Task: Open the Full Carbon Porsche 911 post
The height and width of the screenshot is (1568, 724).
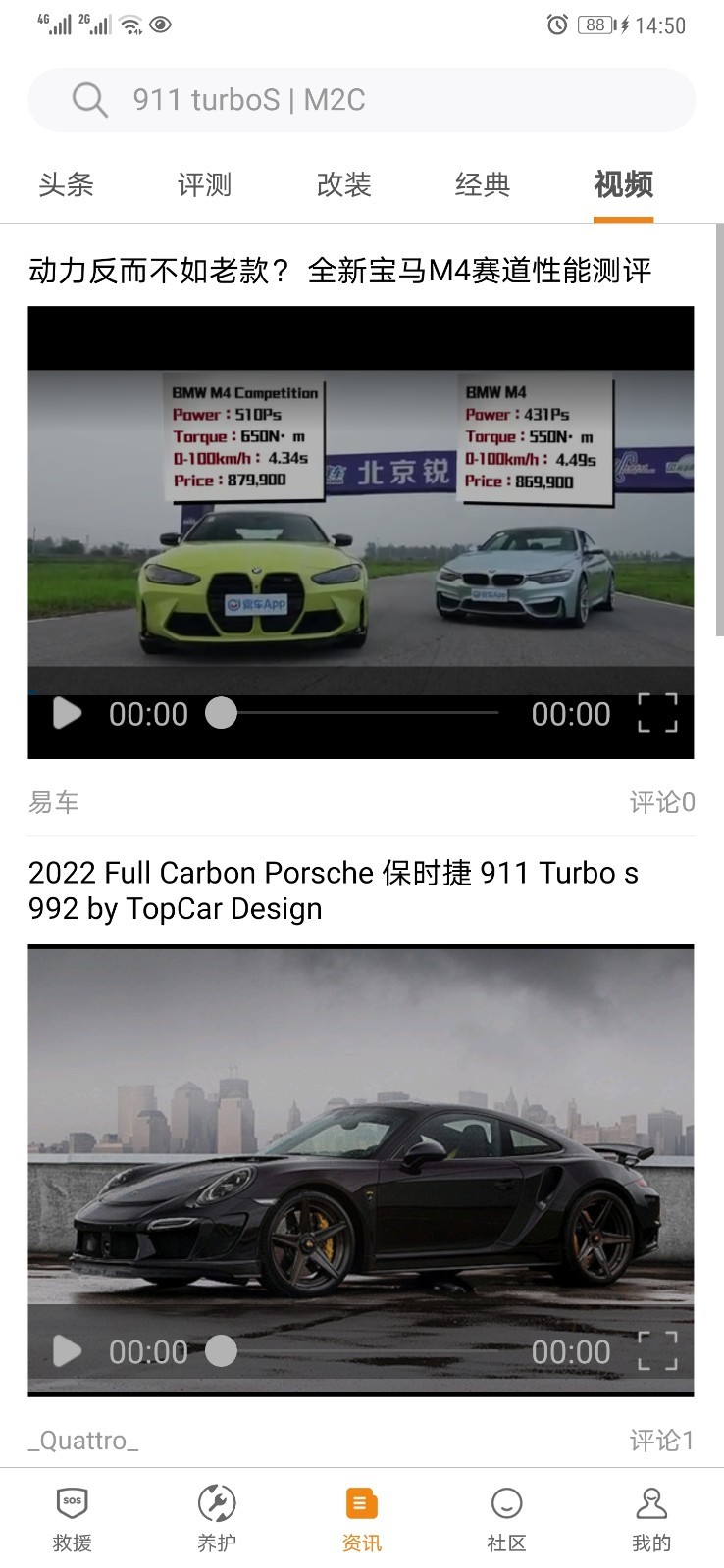Action: (x=334, y=890)
